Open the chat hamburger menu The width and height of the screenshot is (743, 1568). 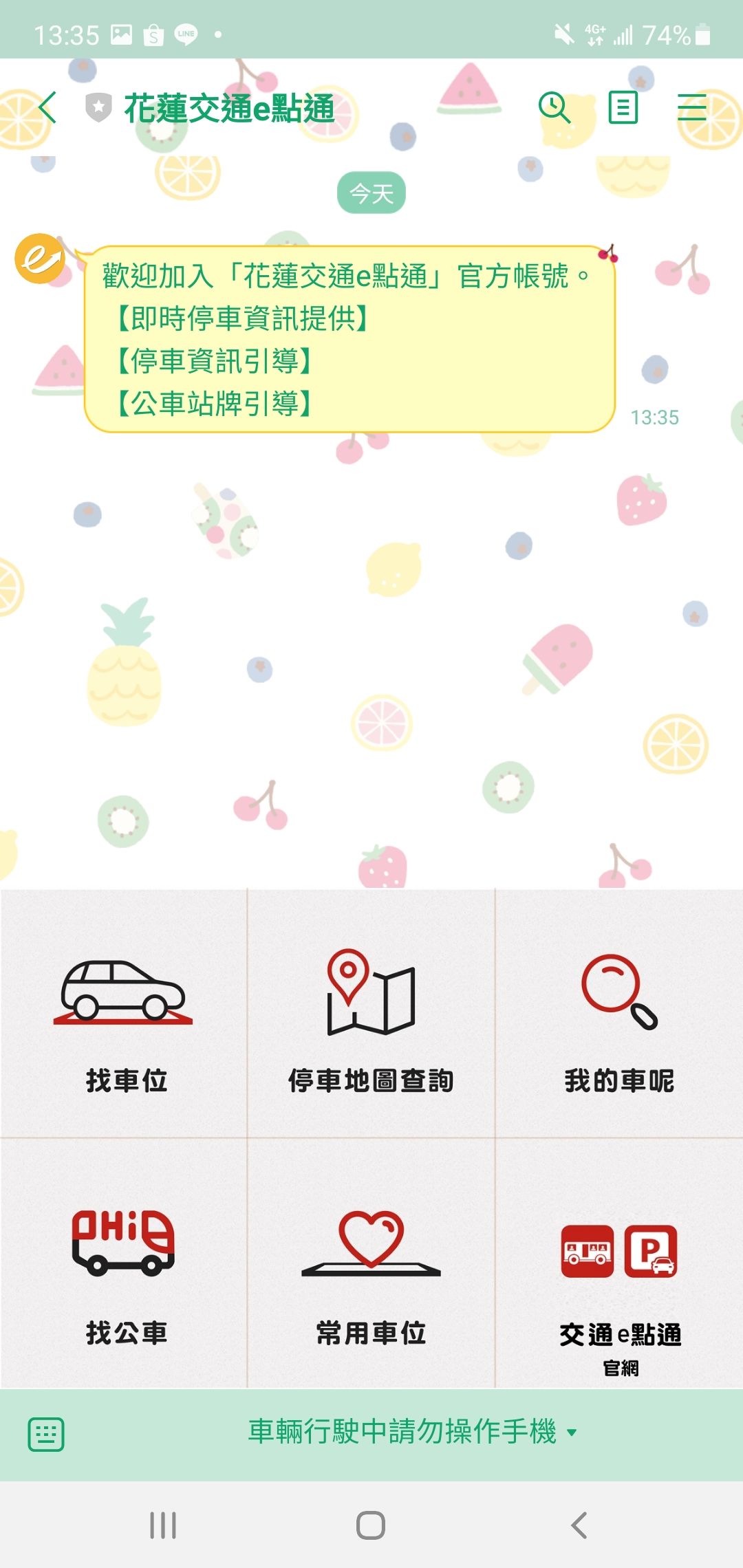pyautogui.click(x=691, y=108)
